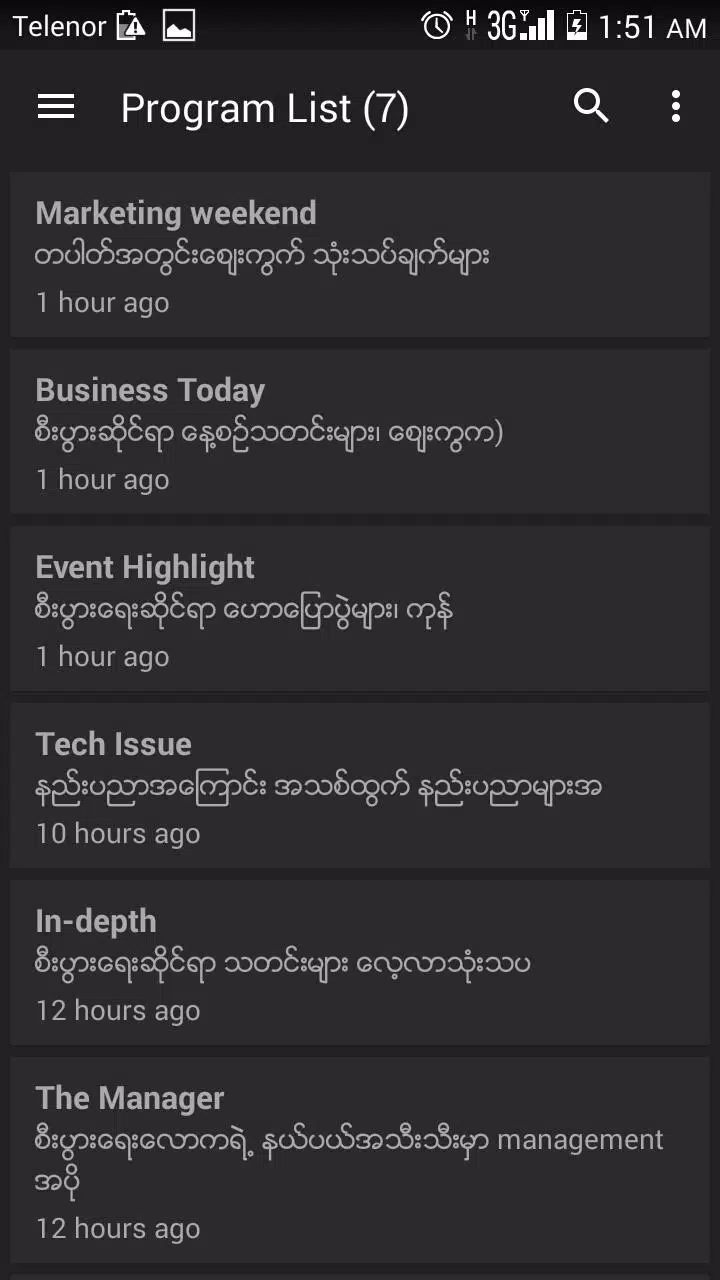Image resolution: width=720 pixels, height=1280 pixels.
Task: Select the Business Today program
Action: 360,433
